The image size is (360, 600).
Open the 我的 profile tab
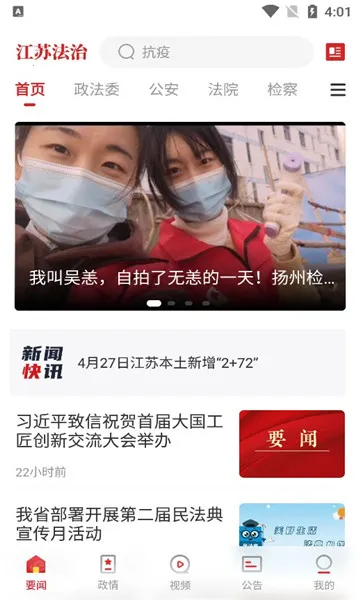tap(324, 572)
